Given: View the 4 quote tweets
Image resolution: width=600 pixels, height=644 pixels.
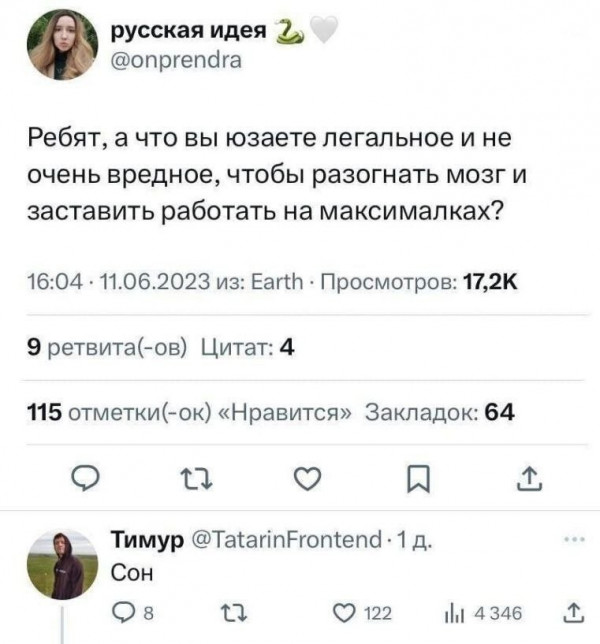Looking at the screenshot, I should [x=247, y=348].
